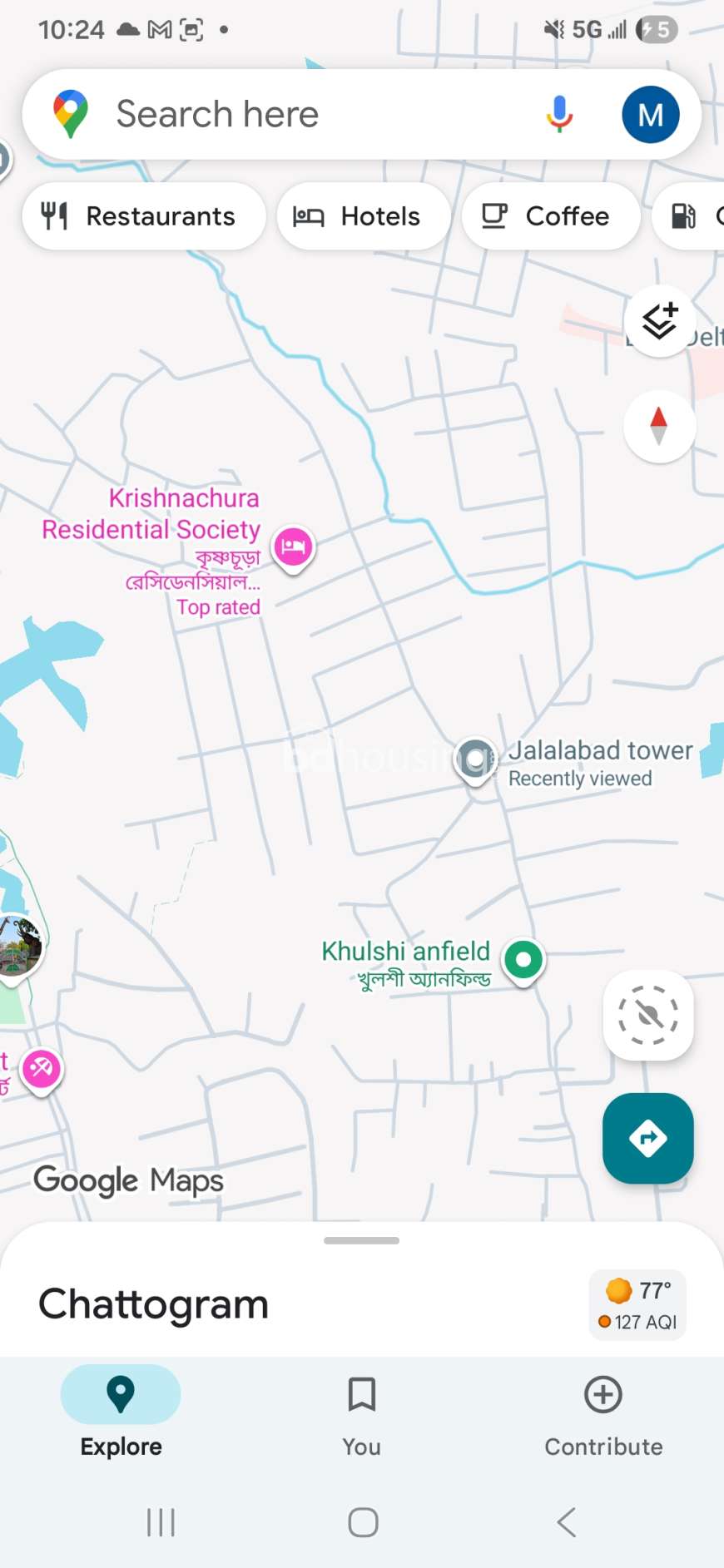Select the Coffee category chip
Screen dimensions: 724x1568
click(x=549, y=216)
